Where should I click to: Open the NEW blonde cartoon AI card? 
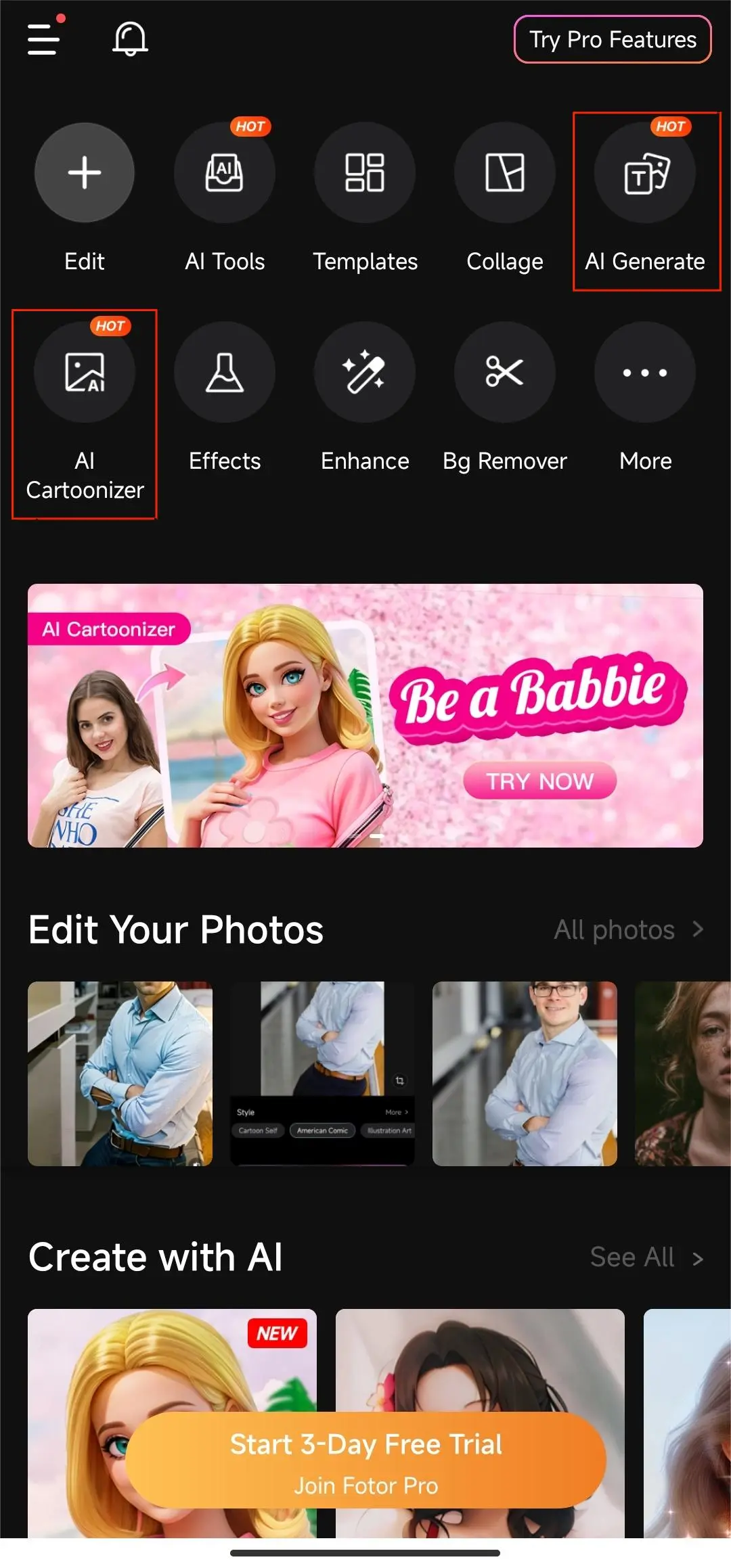(172, 1360)
